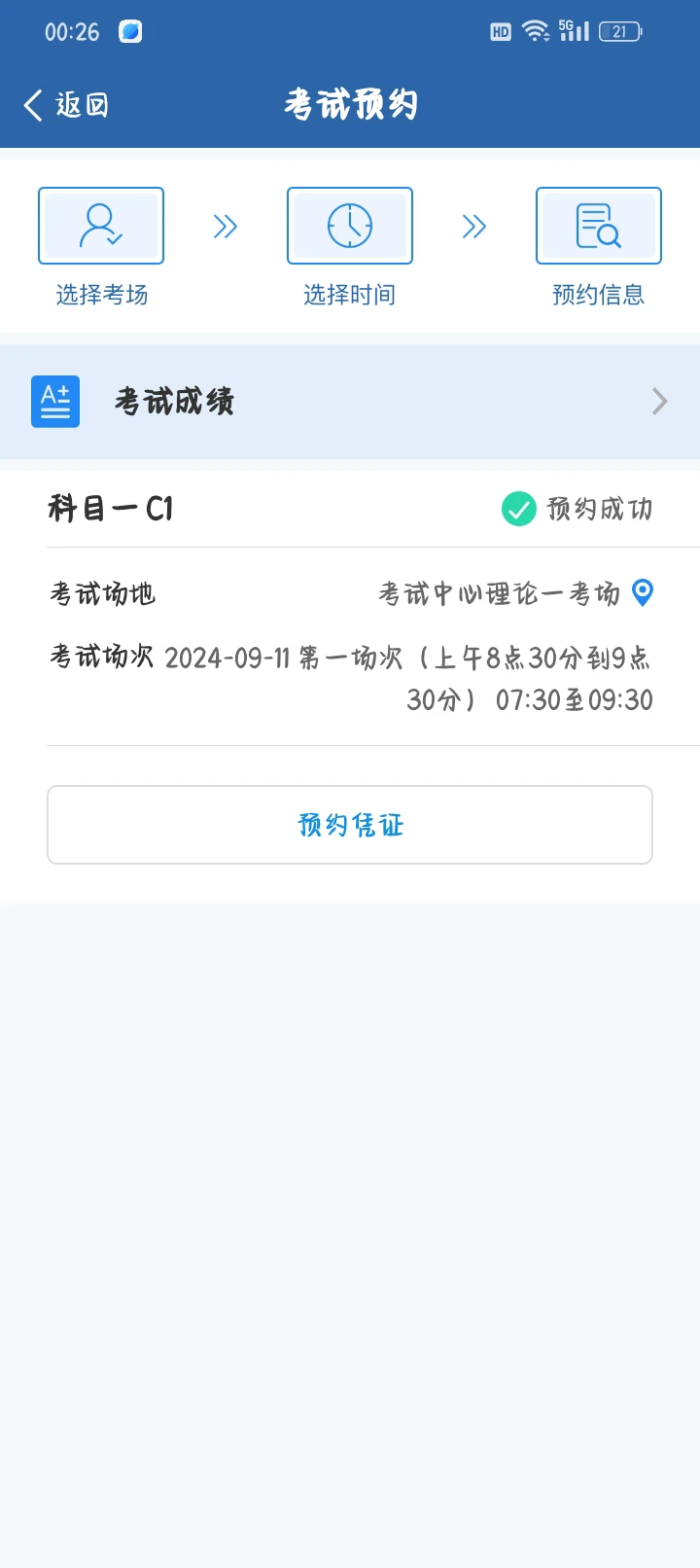Open the 选择考场 step
Image resolution: width=700 pixels, height=1568 pixels.
[101, 247]
